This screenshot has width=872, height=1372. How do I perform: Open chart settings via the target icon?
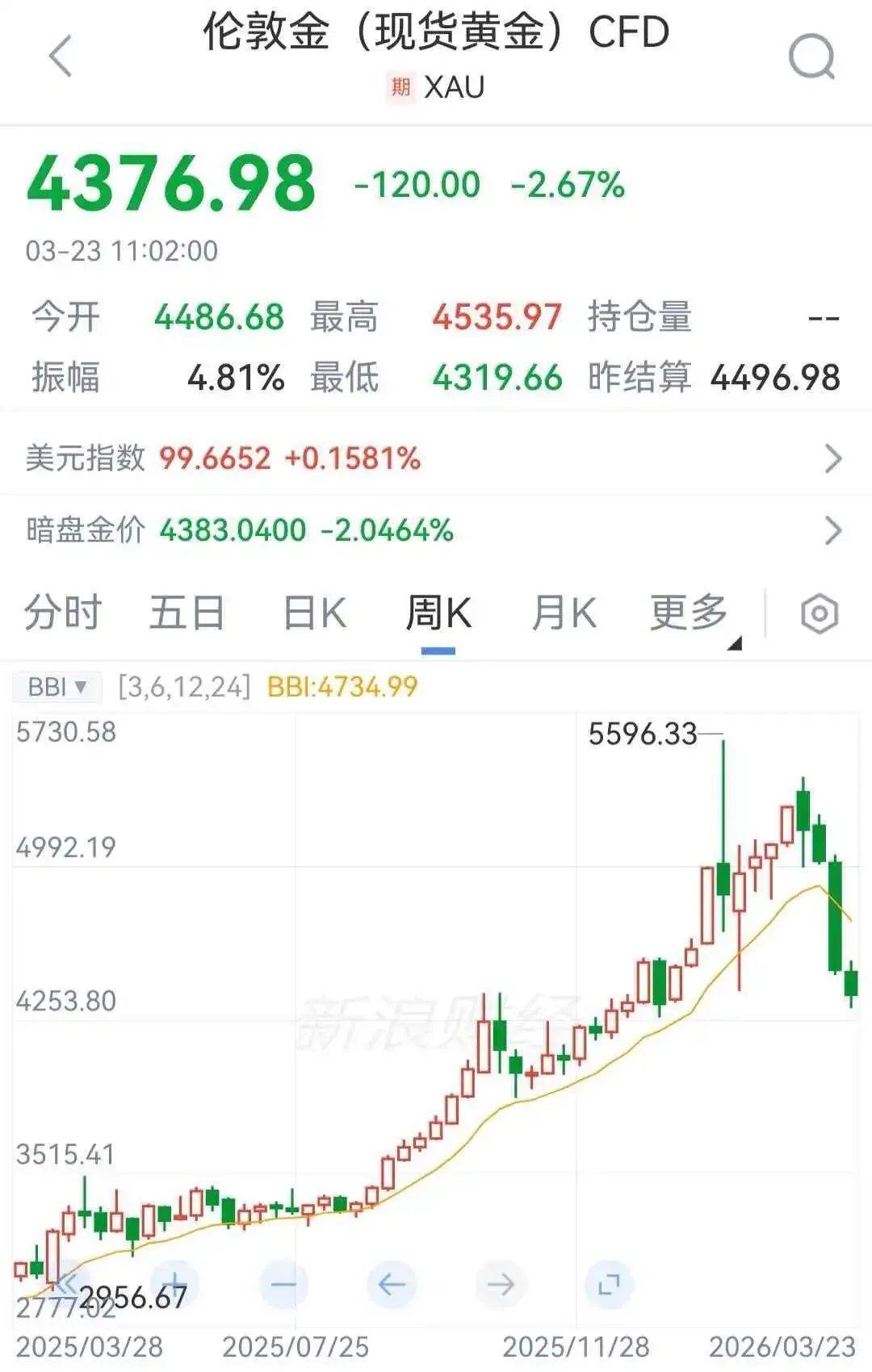(x=819, y=613)
